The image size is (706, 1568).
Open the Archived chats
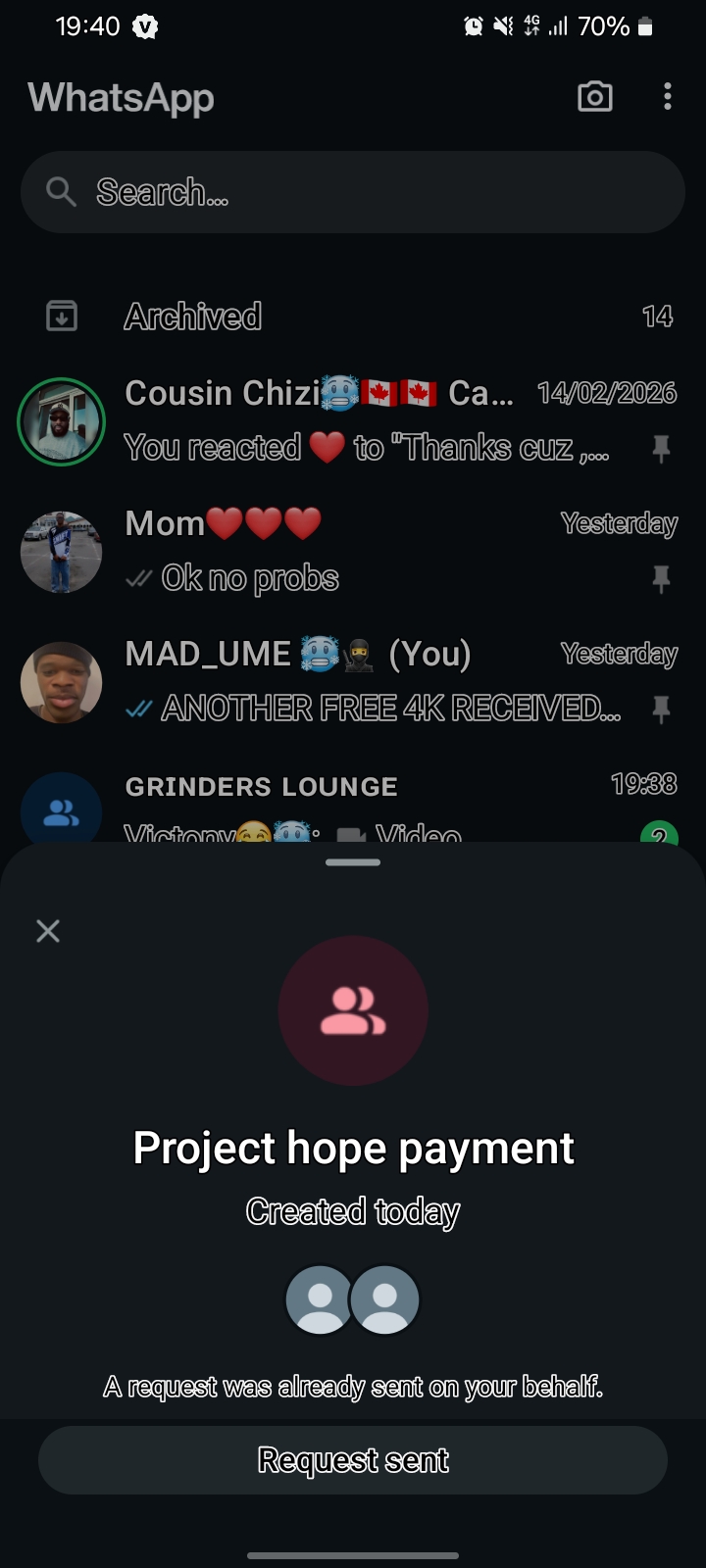[353, 317]
